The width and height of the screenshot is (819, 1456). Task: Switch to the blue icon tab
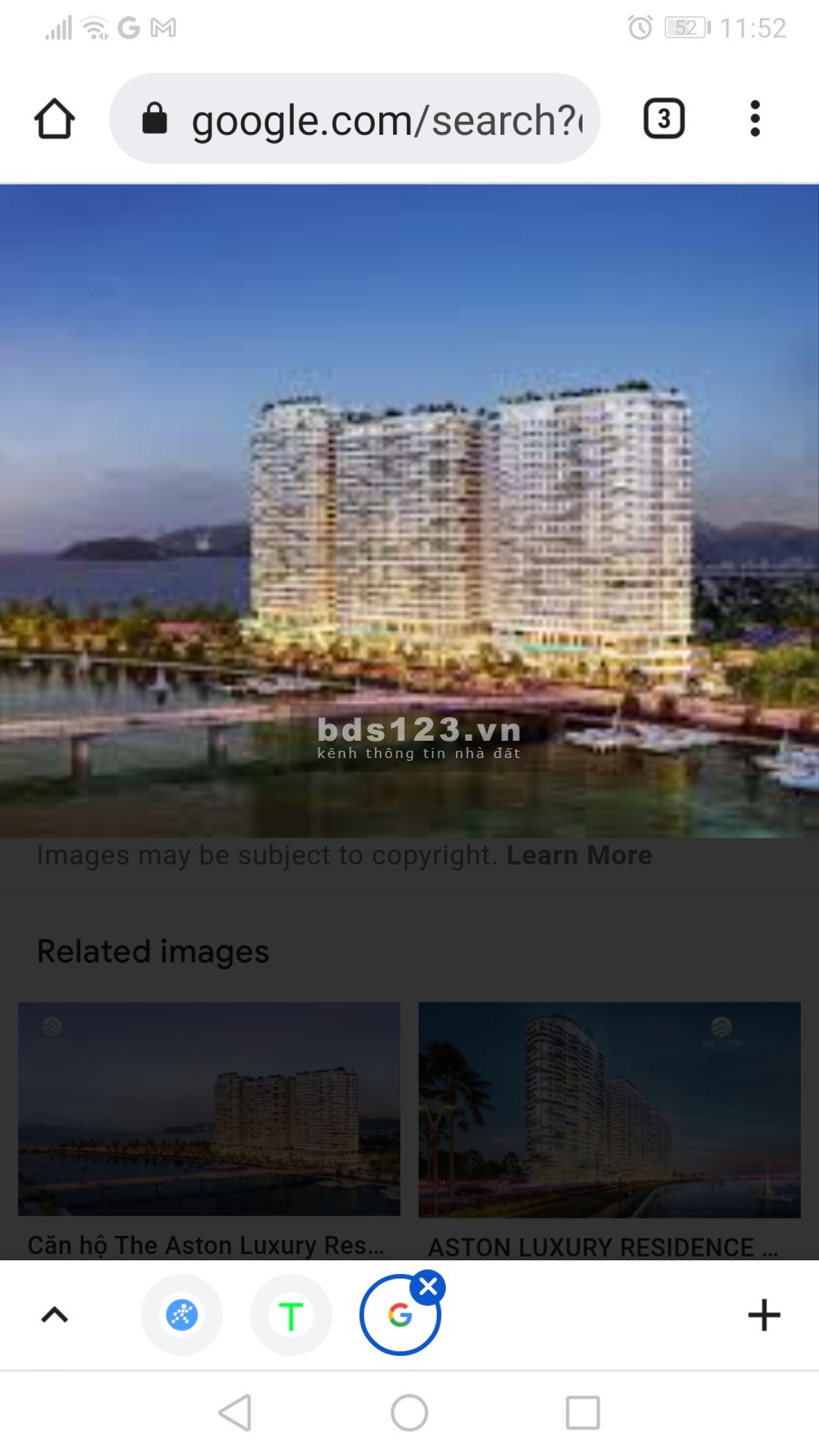(x=182, y=1315)
